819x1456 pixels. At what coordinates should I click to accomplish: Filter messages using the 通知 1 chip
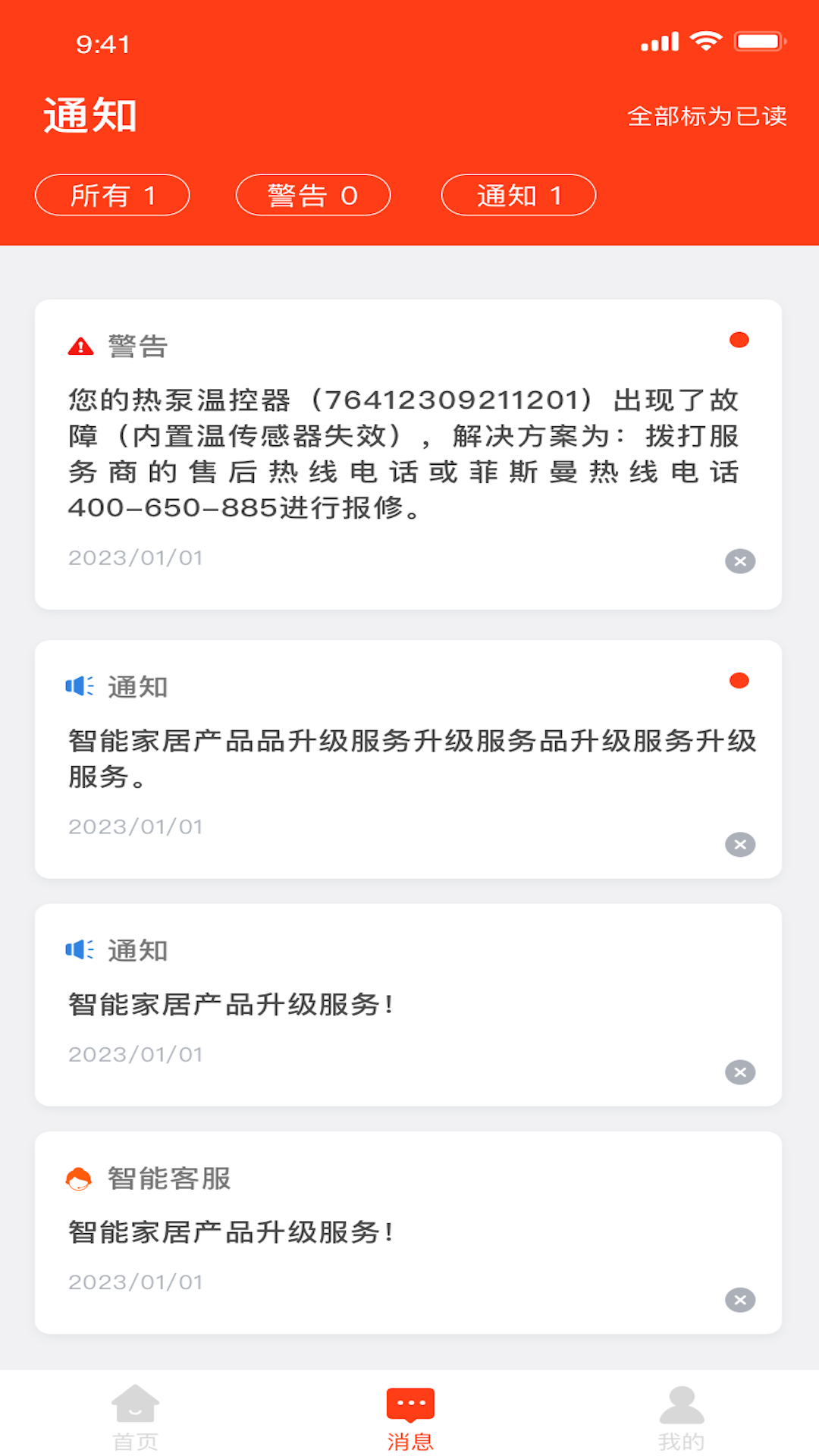(x=518, y=194)
